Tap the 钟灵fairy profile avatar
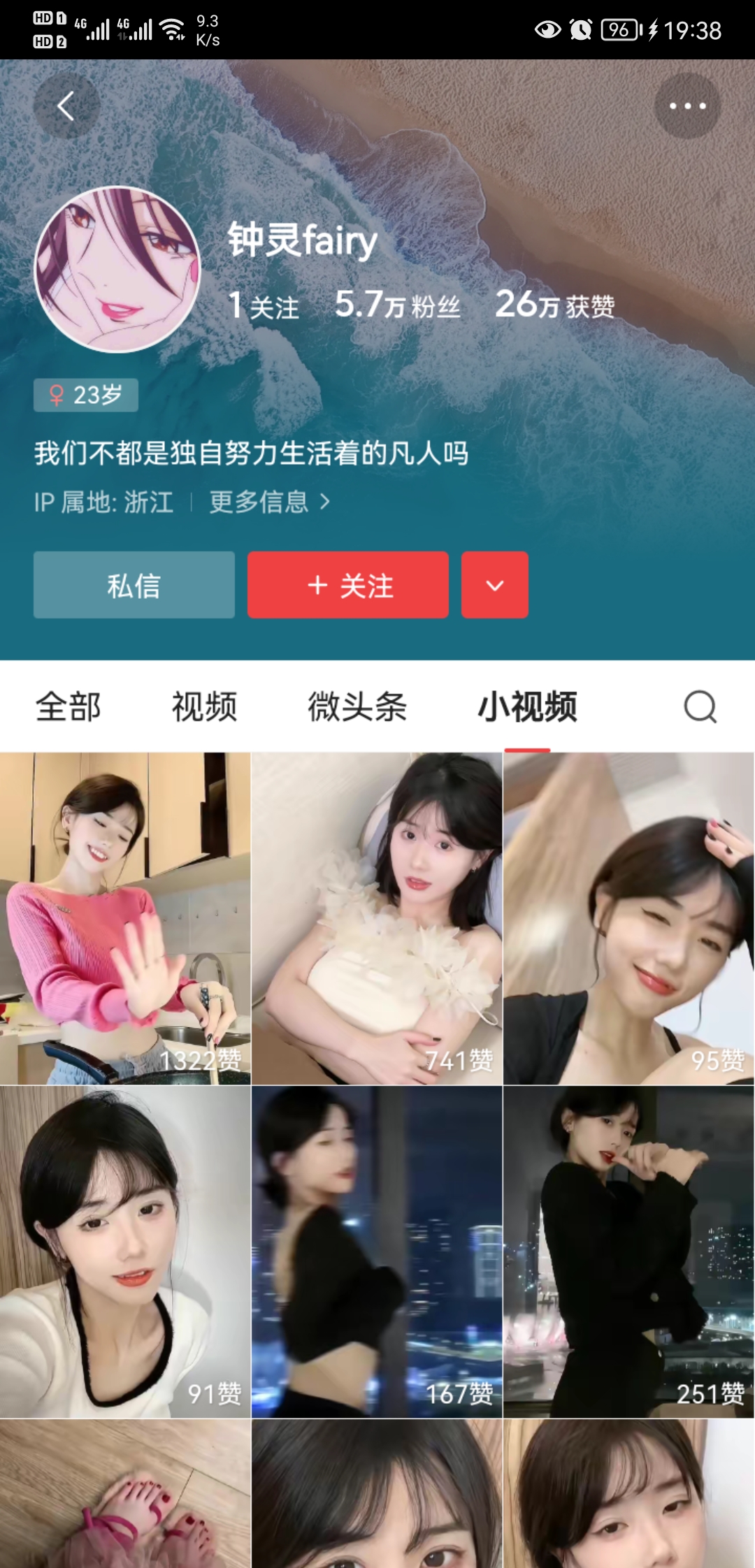Viewport: 755px width, 1568px height. 117,269
